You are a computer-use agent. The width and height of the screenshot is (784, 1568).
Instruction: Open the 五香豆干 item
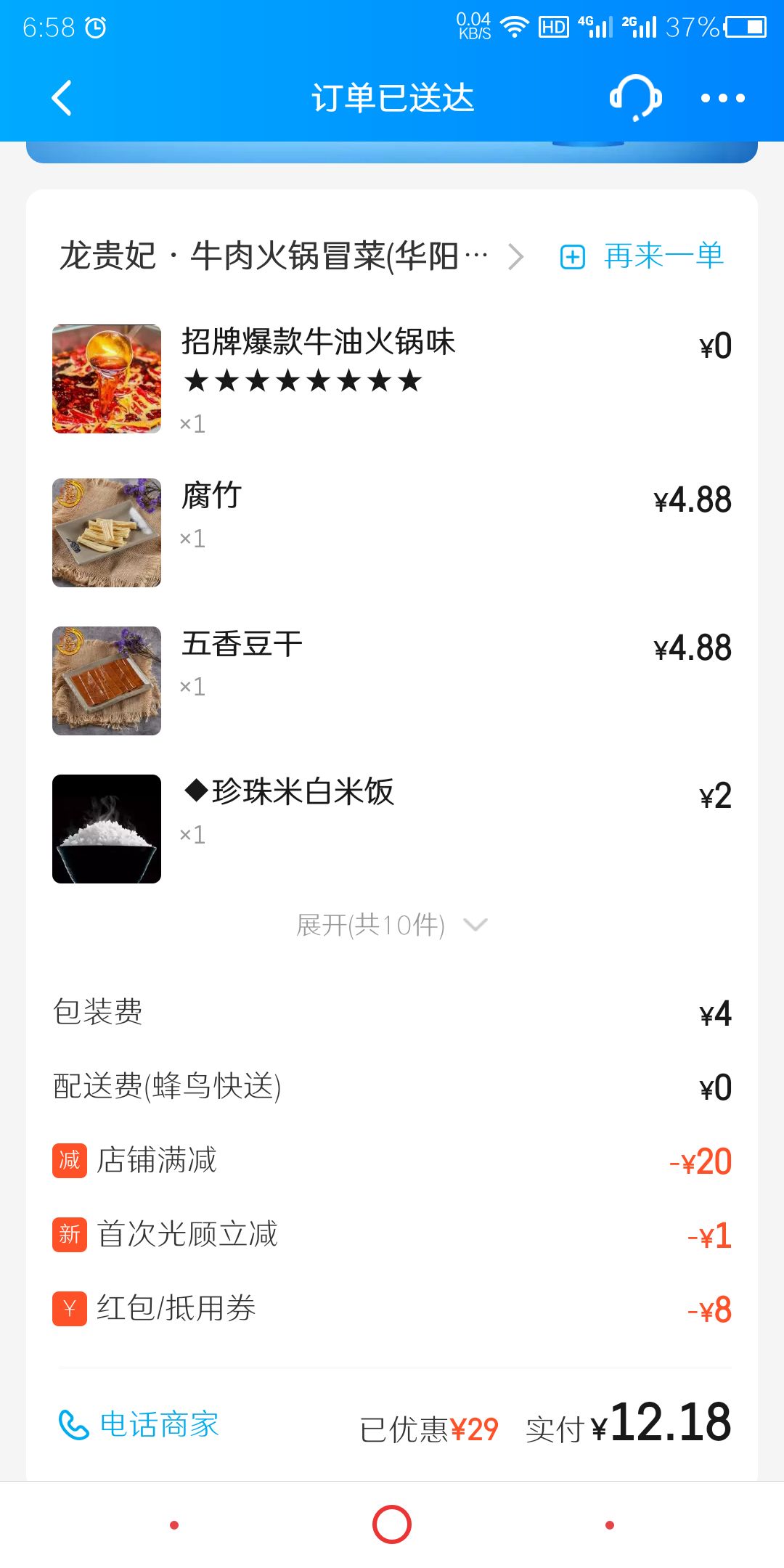(392, 681)
